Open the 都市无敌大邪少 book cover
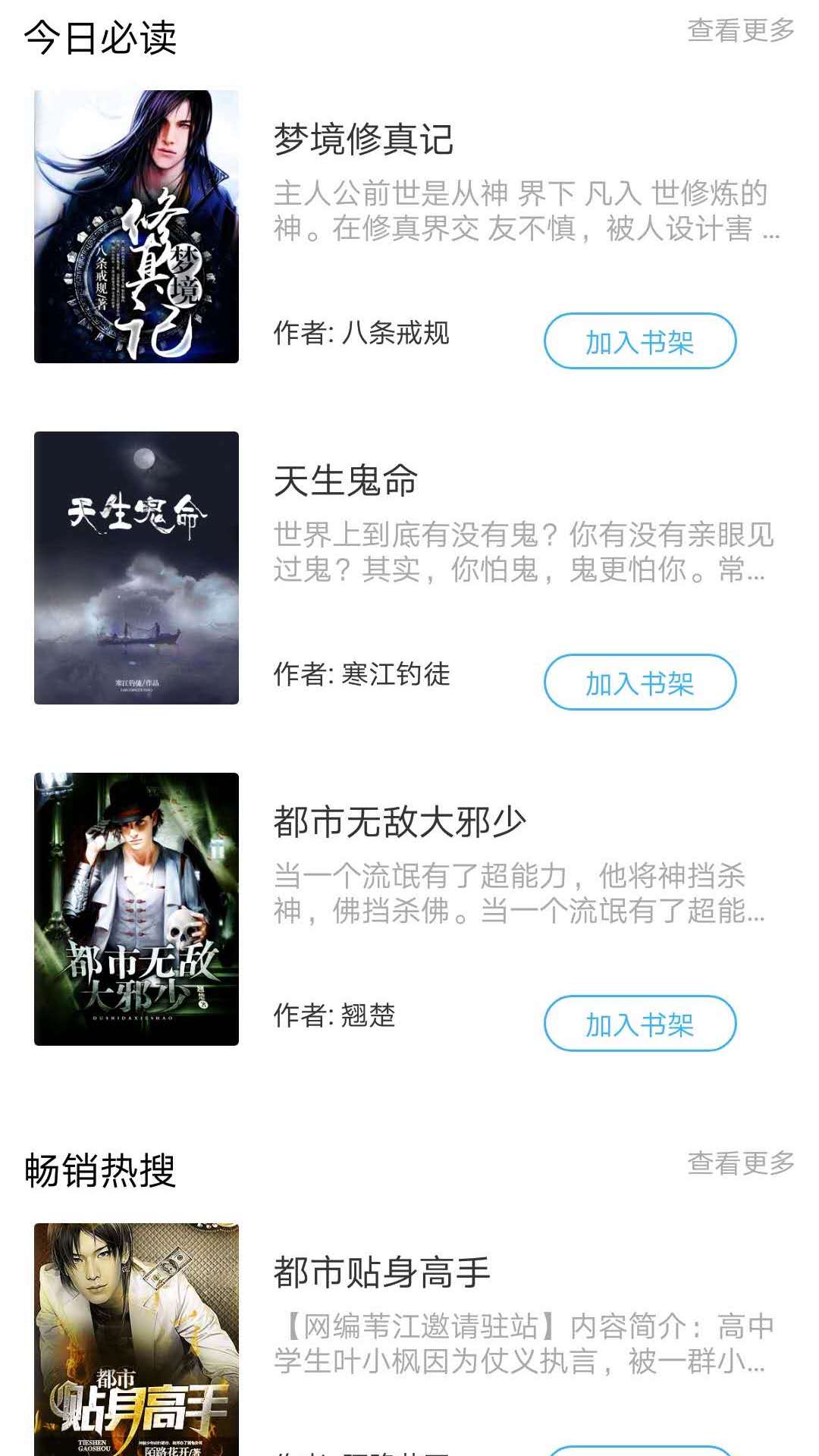This screenshot has width=819, height=1456. [x=136, y=908]
